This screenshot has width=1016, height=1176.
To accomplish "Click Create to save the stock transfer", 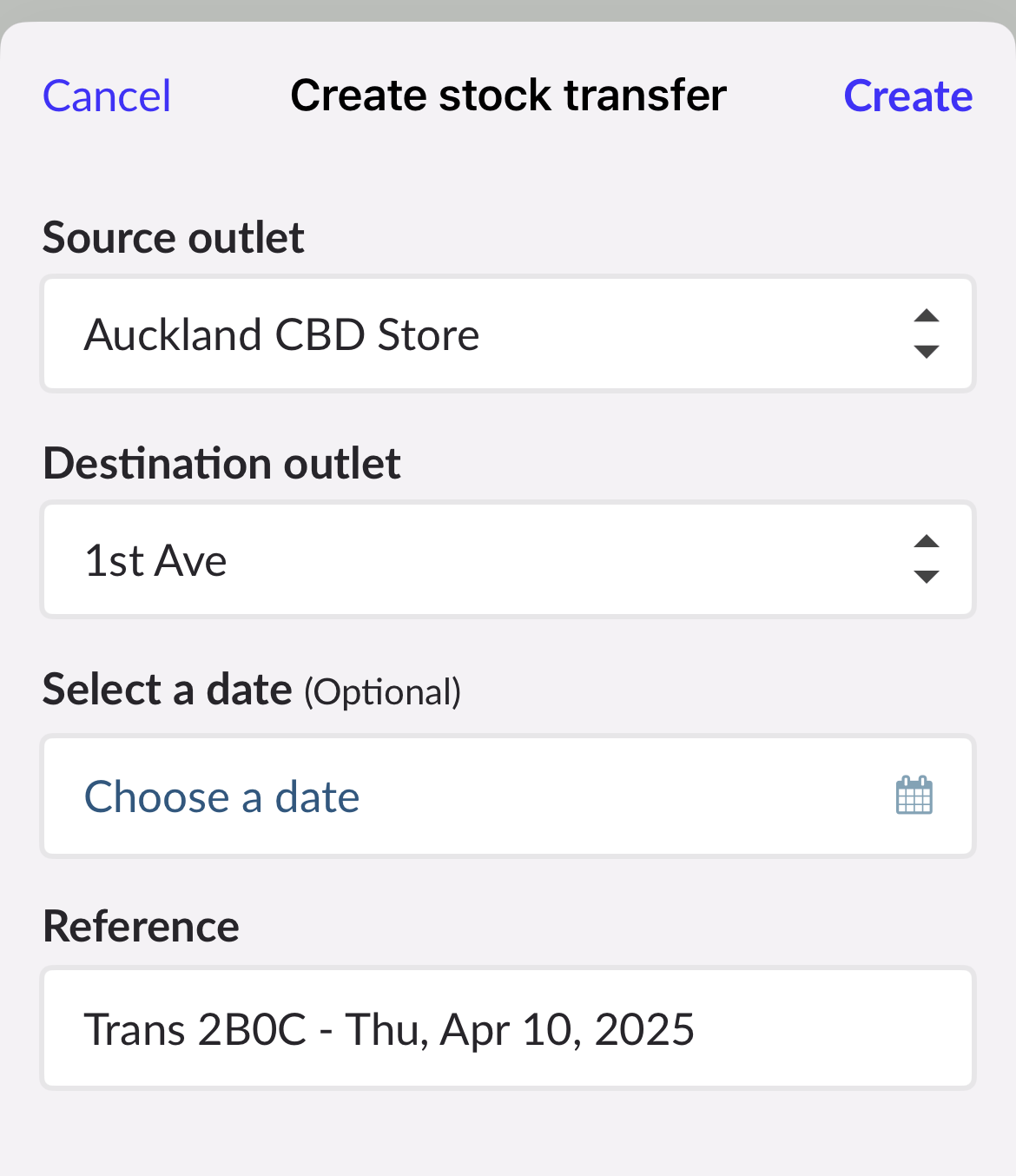I will pyautogui.click(x=907, y=96).
